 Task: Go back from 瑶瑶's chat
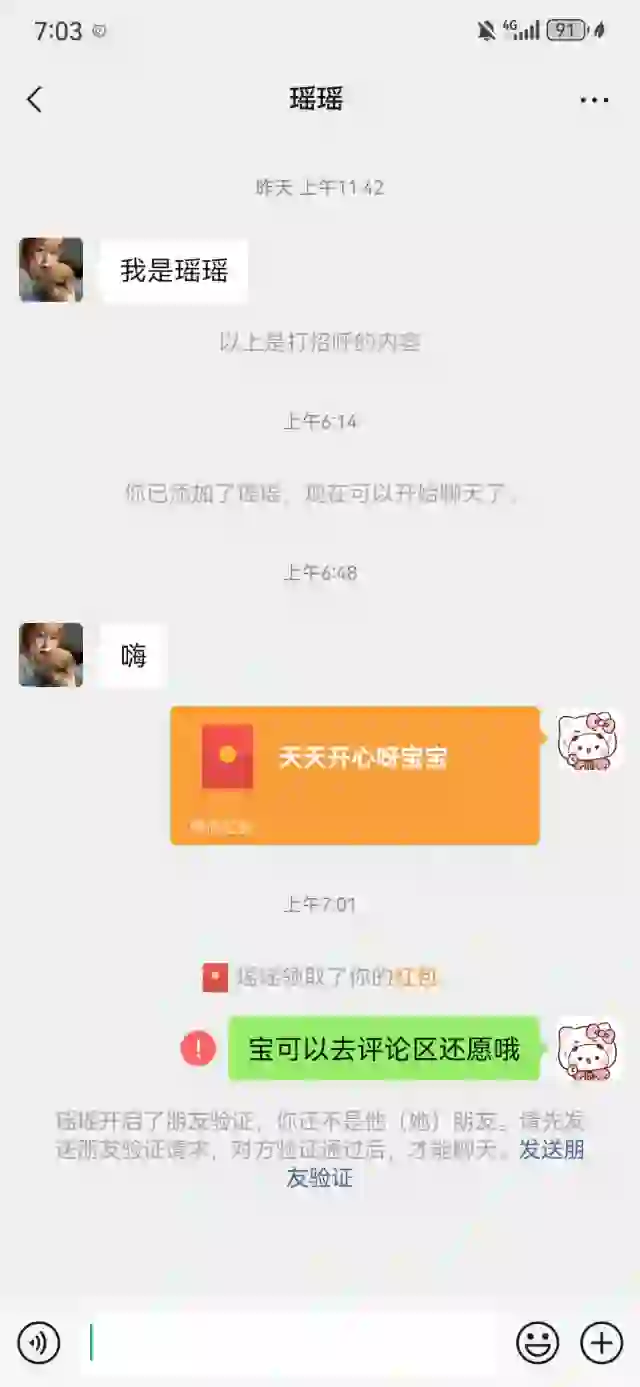coord(35,99)
